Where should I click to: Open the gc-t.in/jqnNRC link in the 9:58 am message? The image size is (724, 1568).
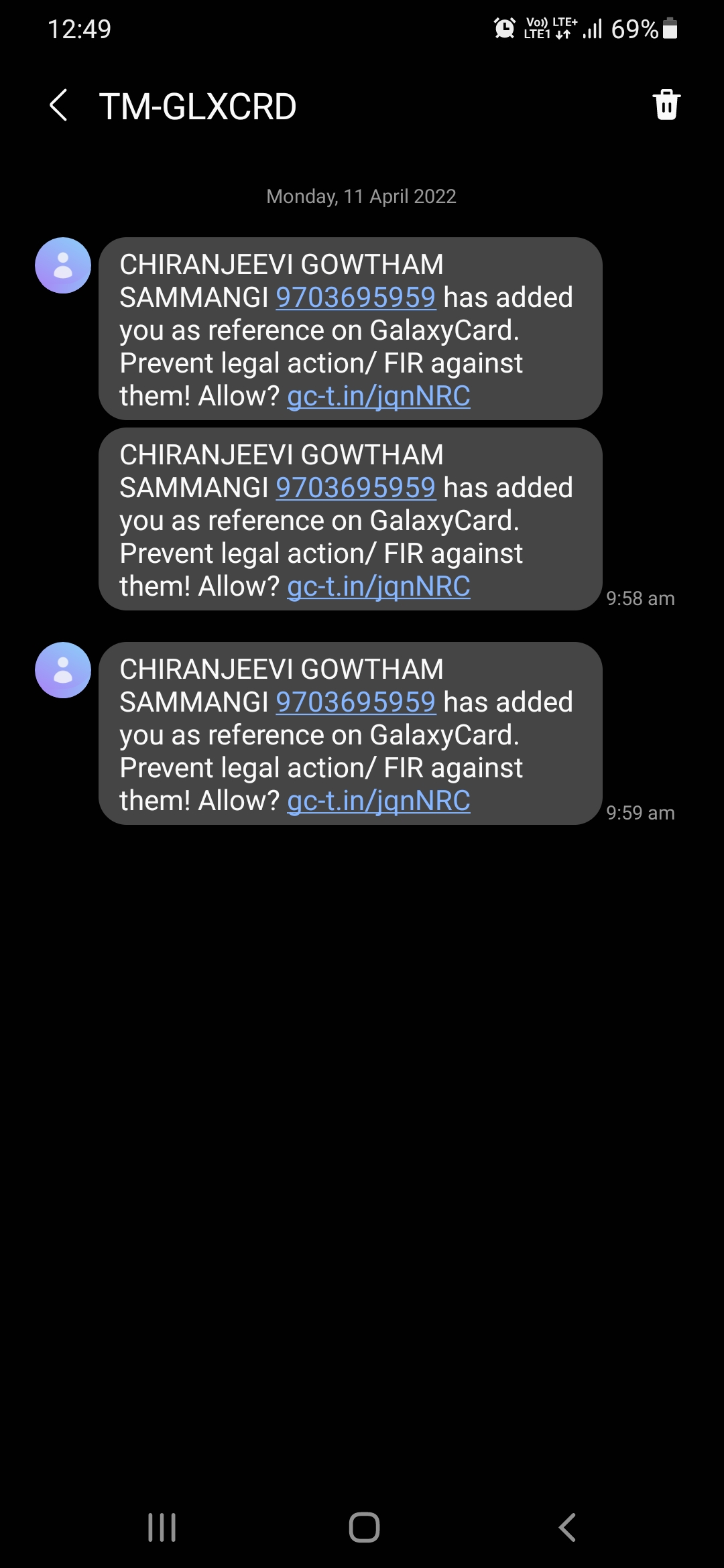[x=379, y=586]
